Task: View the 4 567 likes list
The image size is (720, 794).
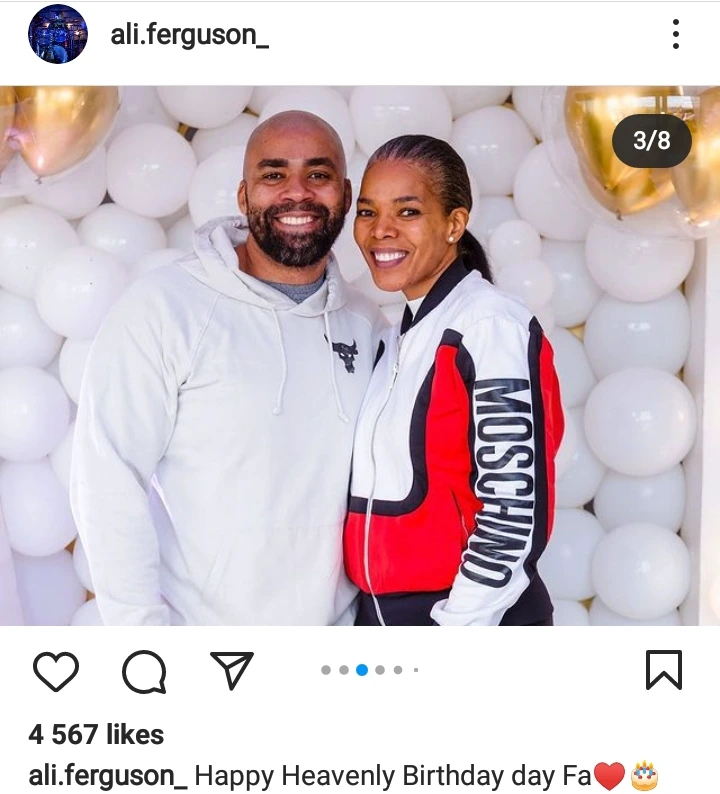Action: click(96, 735)
